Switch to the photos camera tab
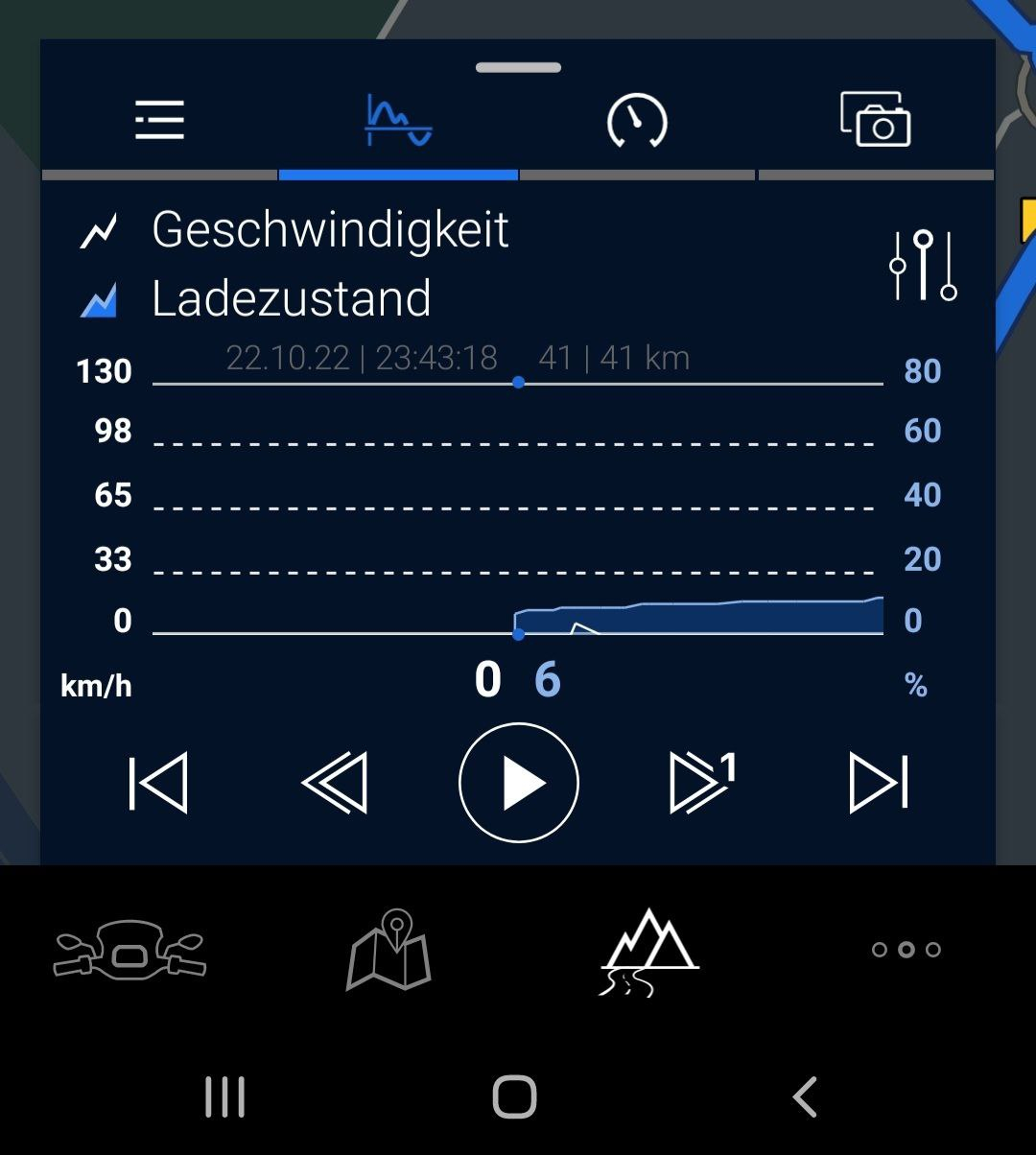This screenshot has width=1036, height=1155. click(875, 119)
